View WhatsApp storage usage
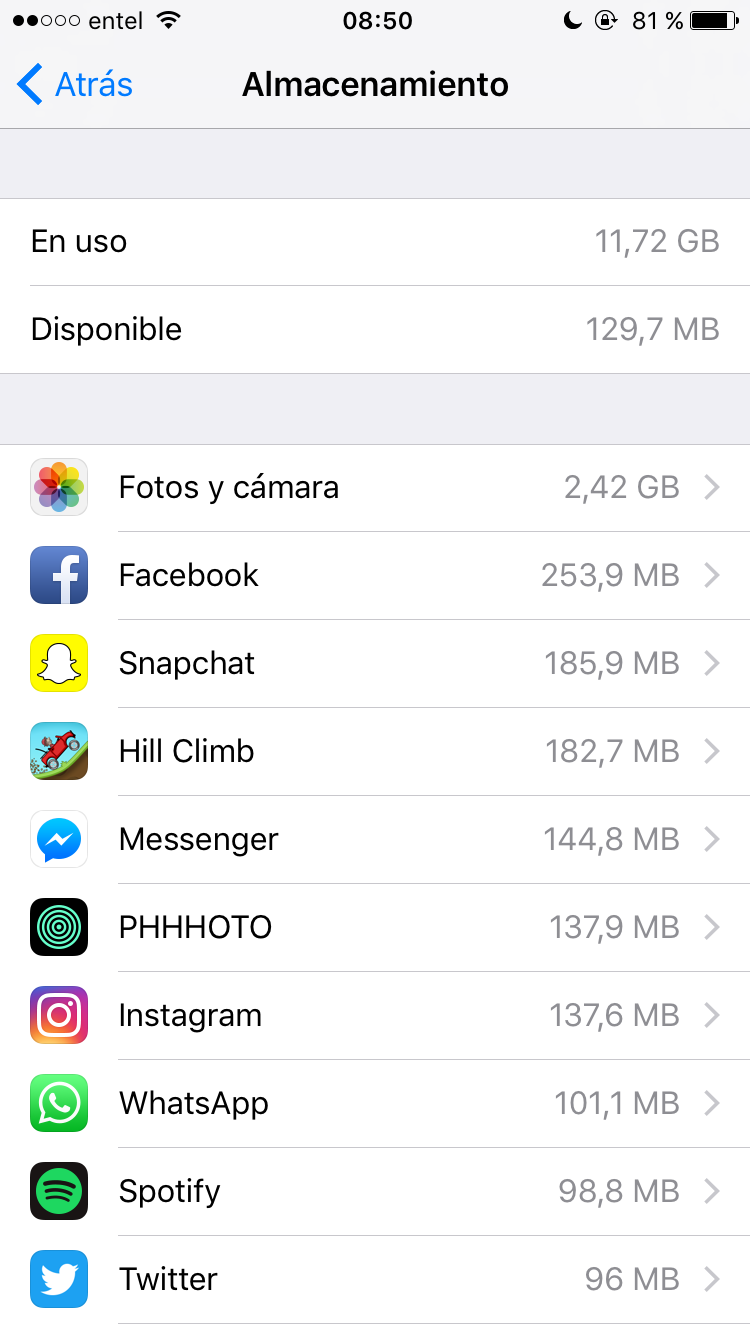The height and width of the screenshot is (1334, 750). 375,1104
